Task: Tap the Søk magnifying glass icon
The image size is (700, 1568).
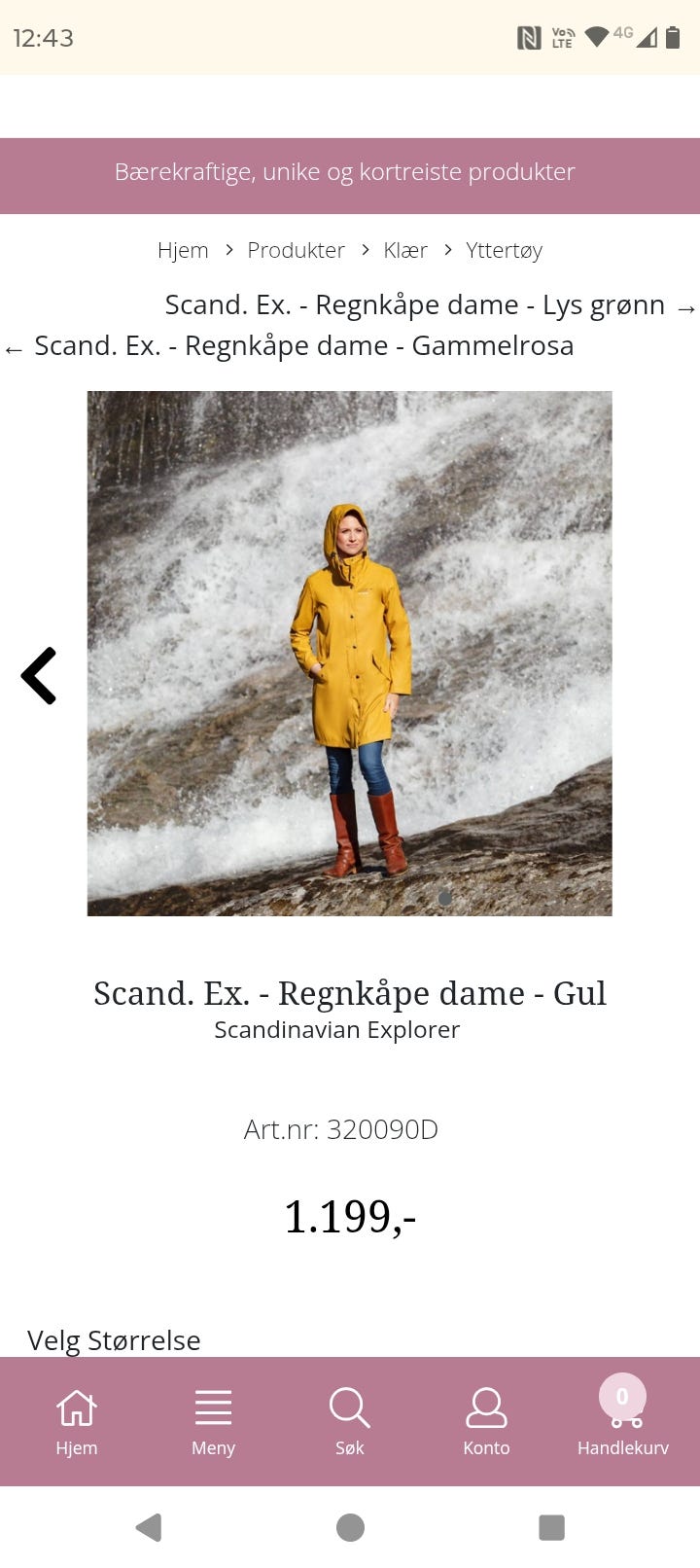Action: click(348, 1408)
